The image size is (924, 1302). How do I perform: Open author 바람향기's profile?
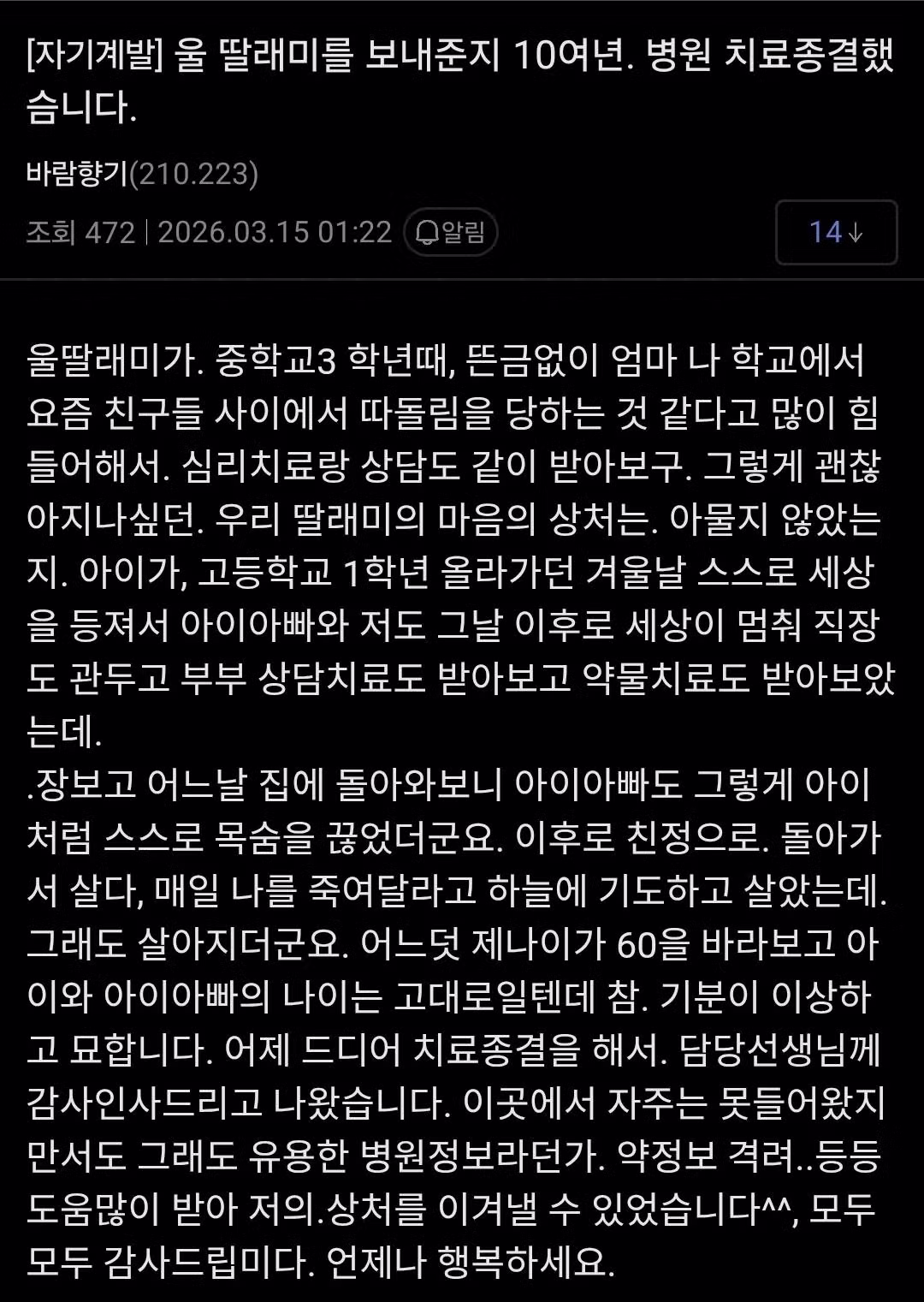pyautogui.click(x=77, y=174)
